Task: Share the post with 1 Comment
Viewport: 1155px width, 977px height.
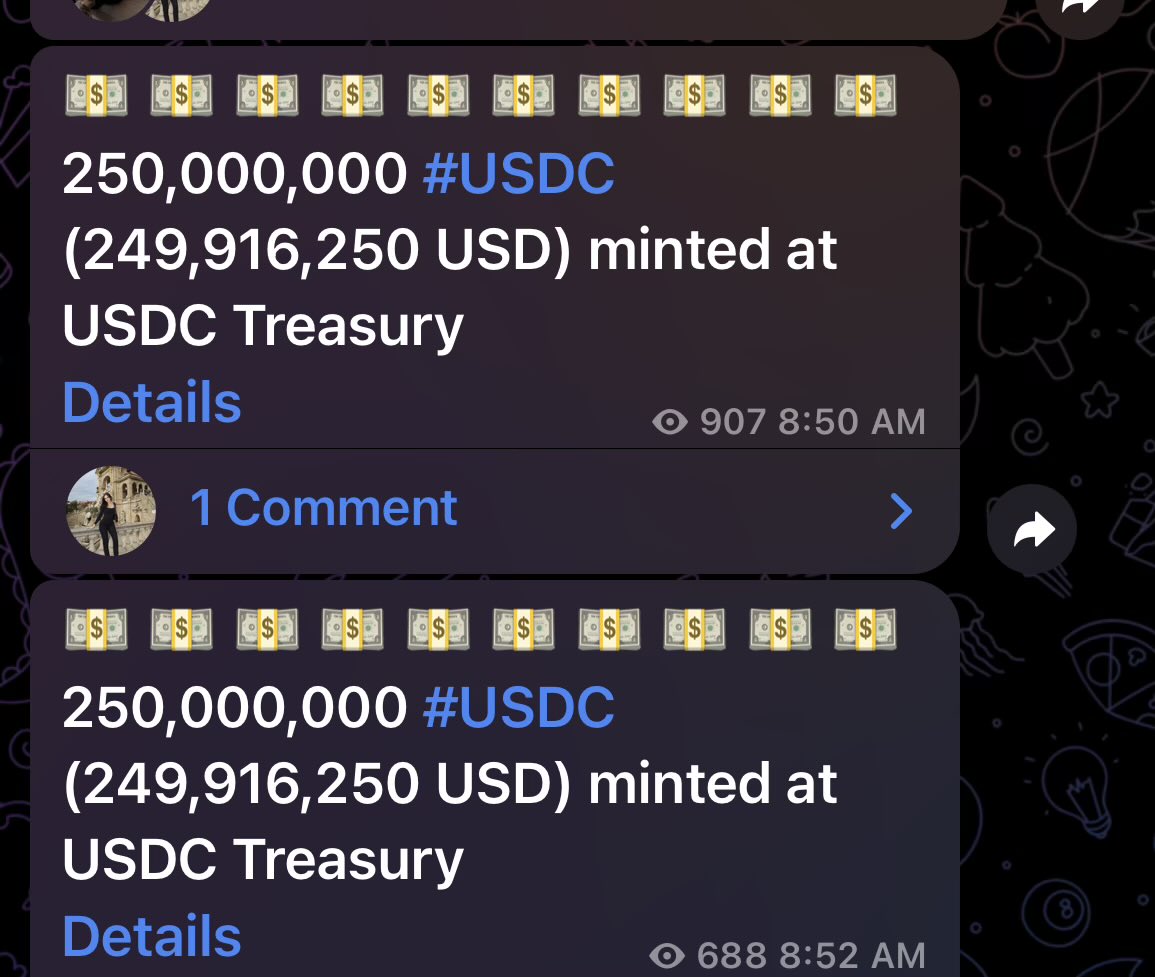Action: pyautogui.click(x=1031, y=529)
